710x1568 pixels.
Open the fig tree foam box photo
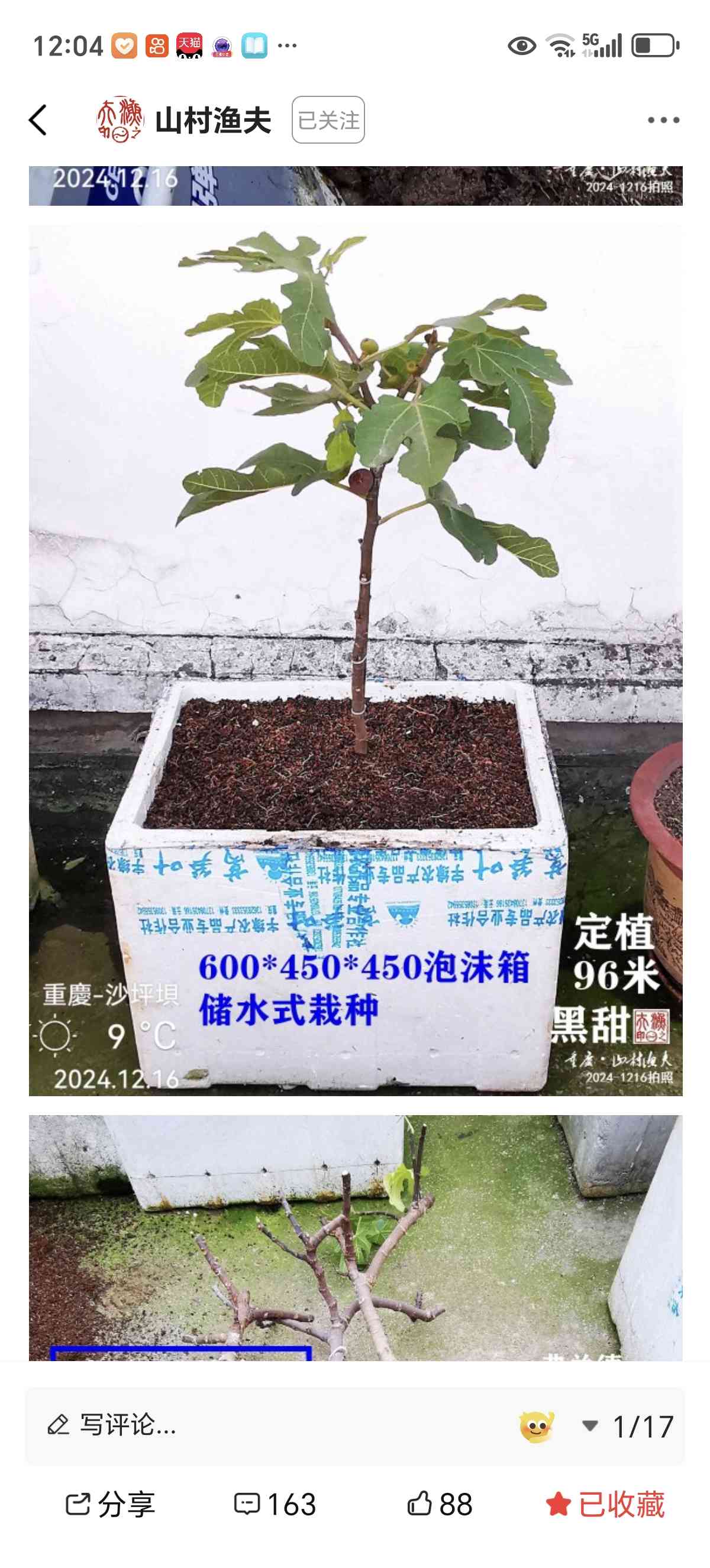[x=356, y=660]
